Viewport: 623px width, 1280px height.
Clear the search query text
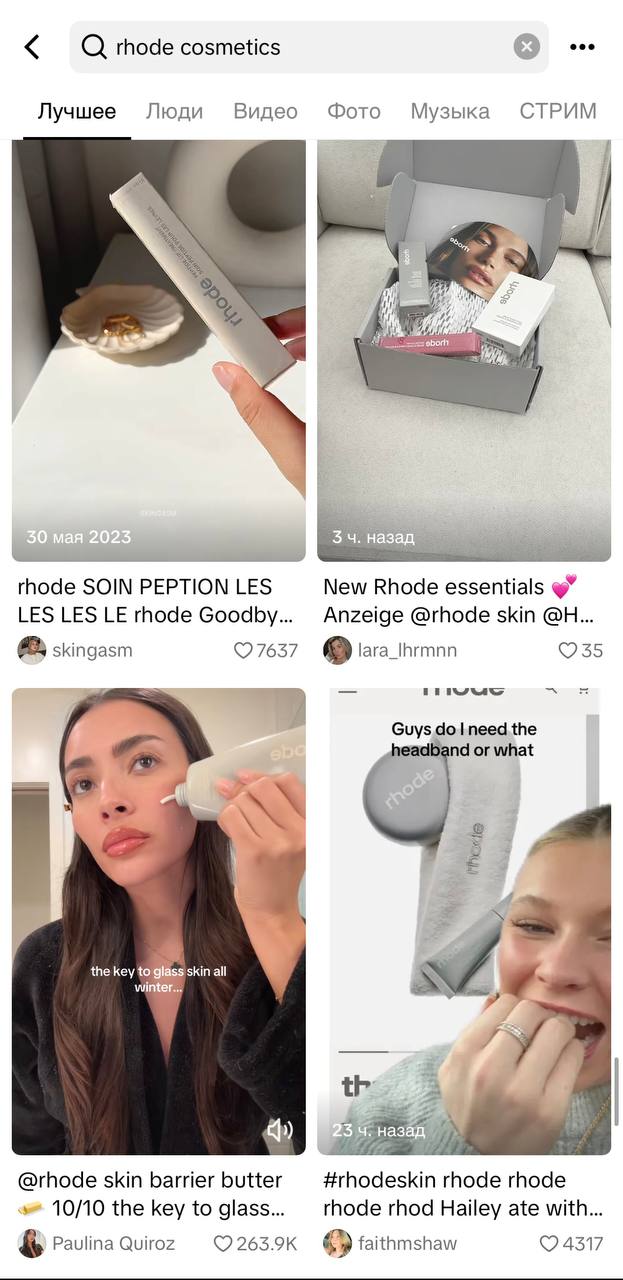[527, 47]
